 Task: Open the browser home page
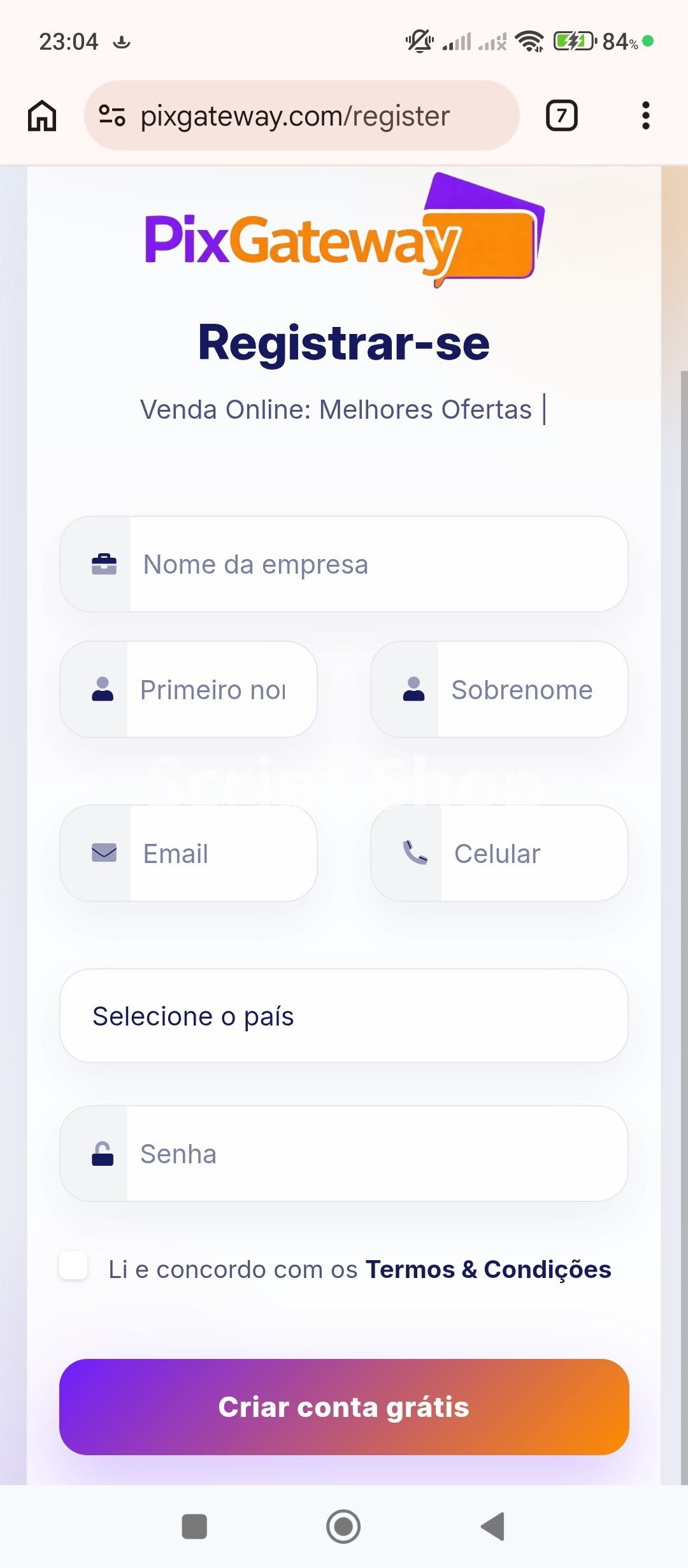pos(42,116)
